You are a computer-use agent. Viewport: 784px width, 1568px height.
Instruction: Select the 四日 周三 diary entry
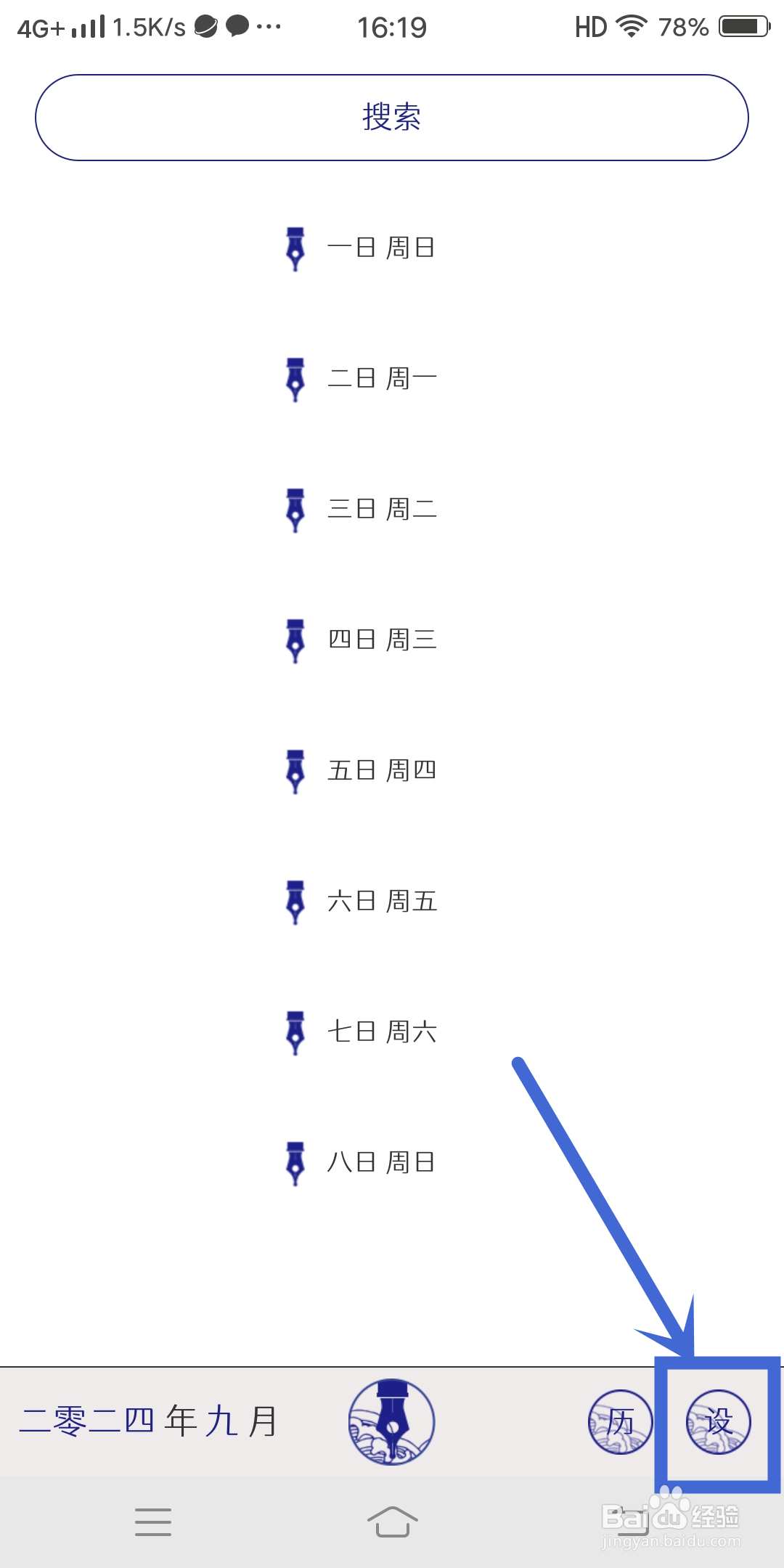coord(380,639)
